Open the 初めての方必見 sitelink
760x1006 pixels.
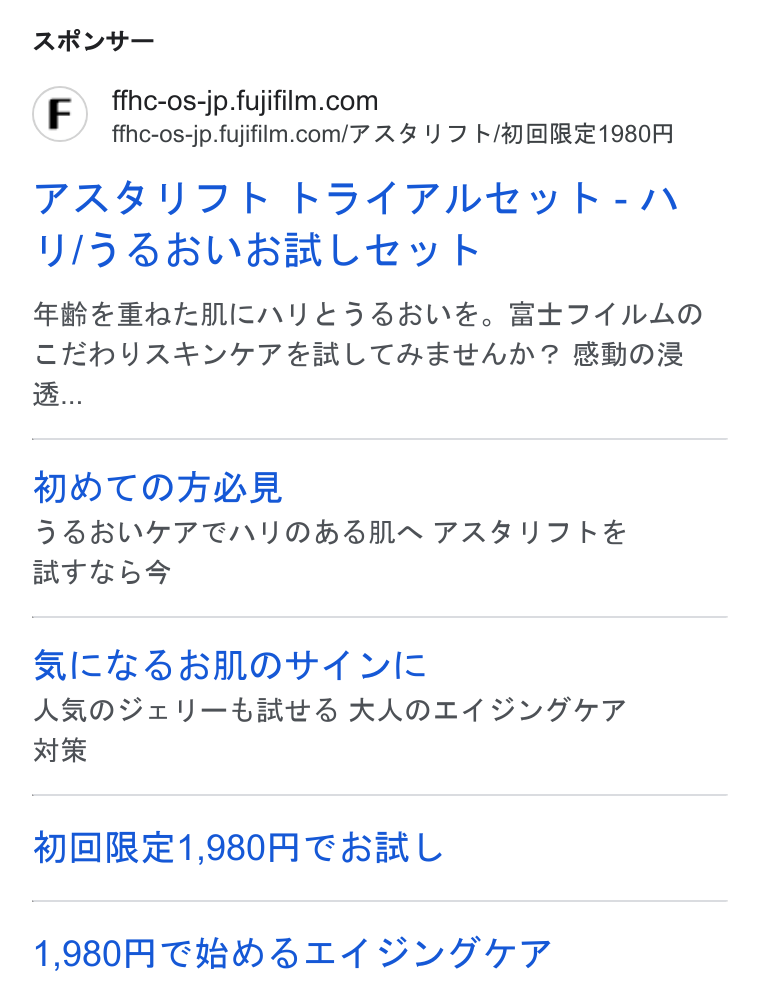[158, 488]
